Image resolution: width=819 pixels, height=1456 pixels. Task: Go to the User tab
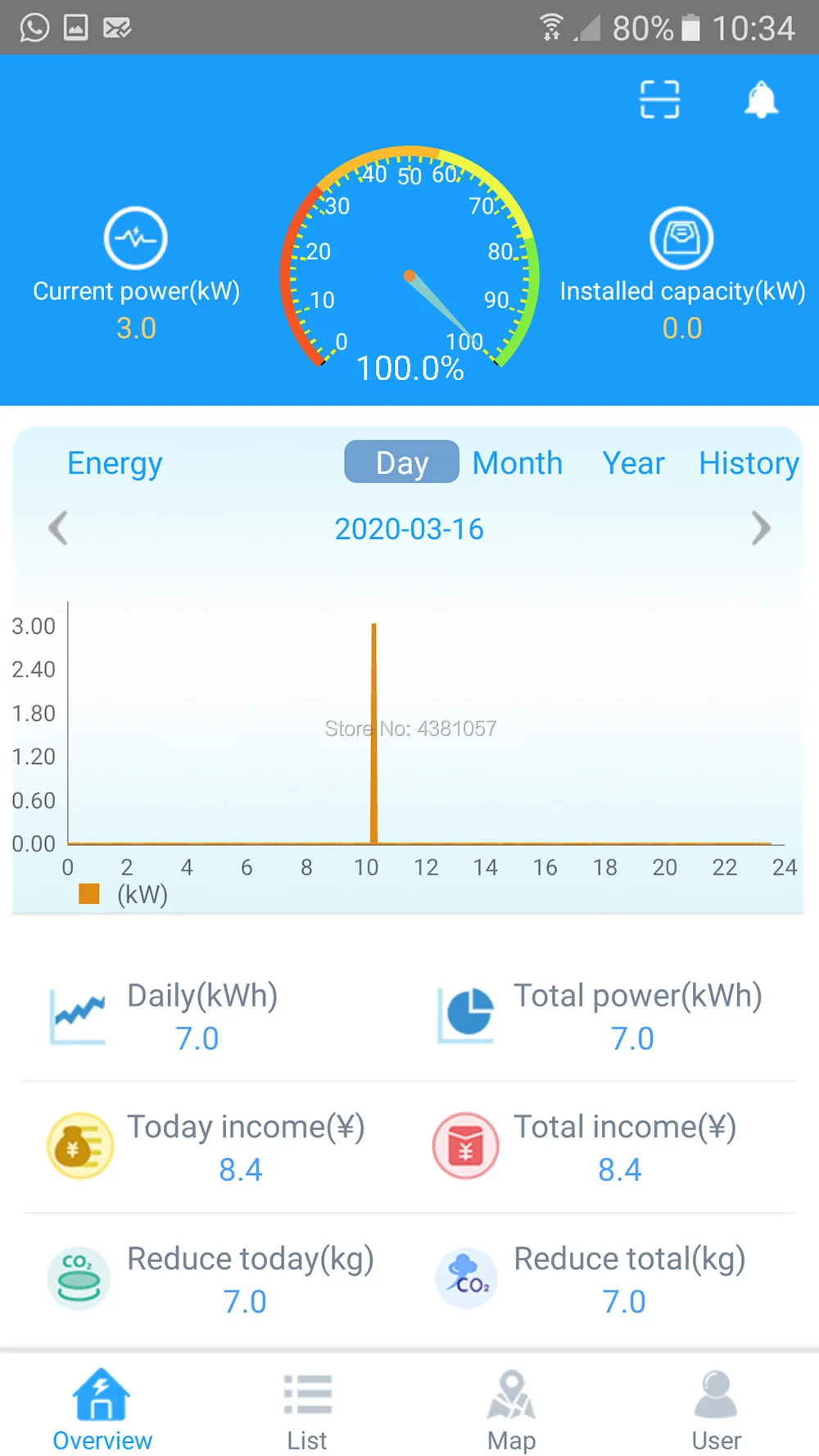tap(717, 1409)
